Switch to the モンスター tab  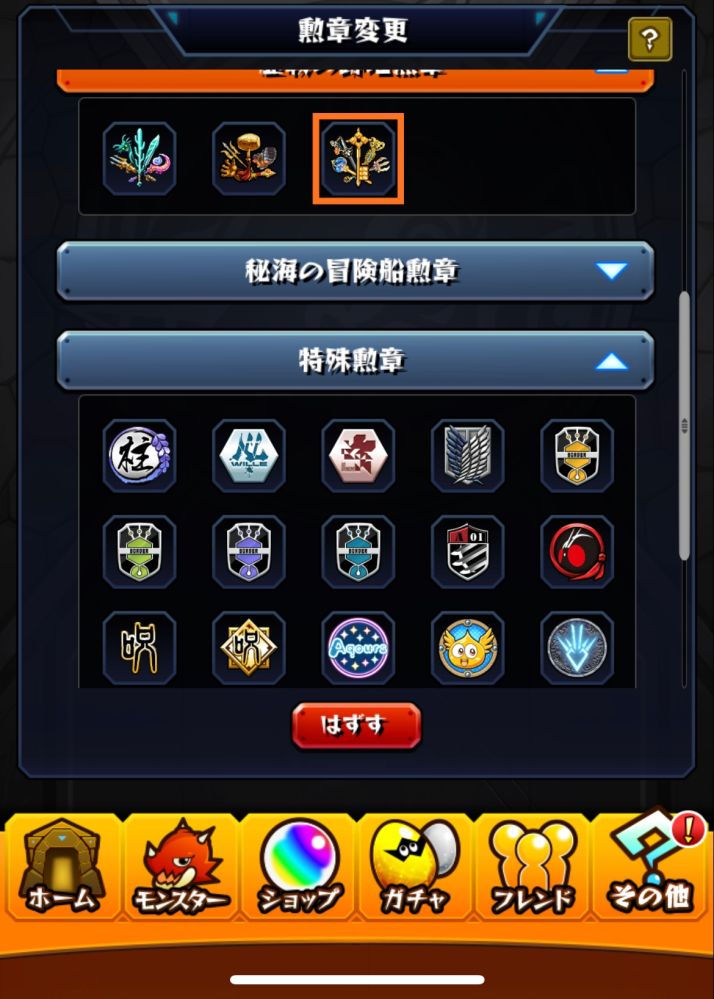click(180, 867)
